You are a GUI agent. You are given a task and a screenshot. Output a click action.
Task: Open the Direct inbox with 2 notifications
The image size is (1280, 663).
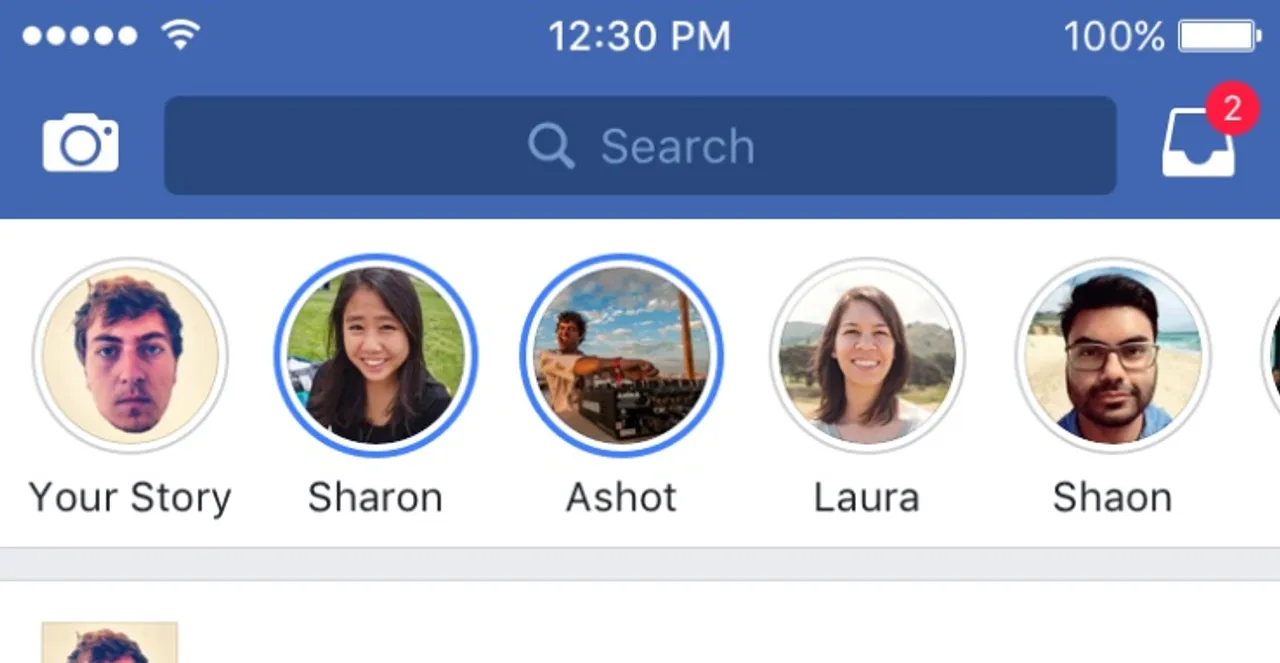coord(1198,144)
